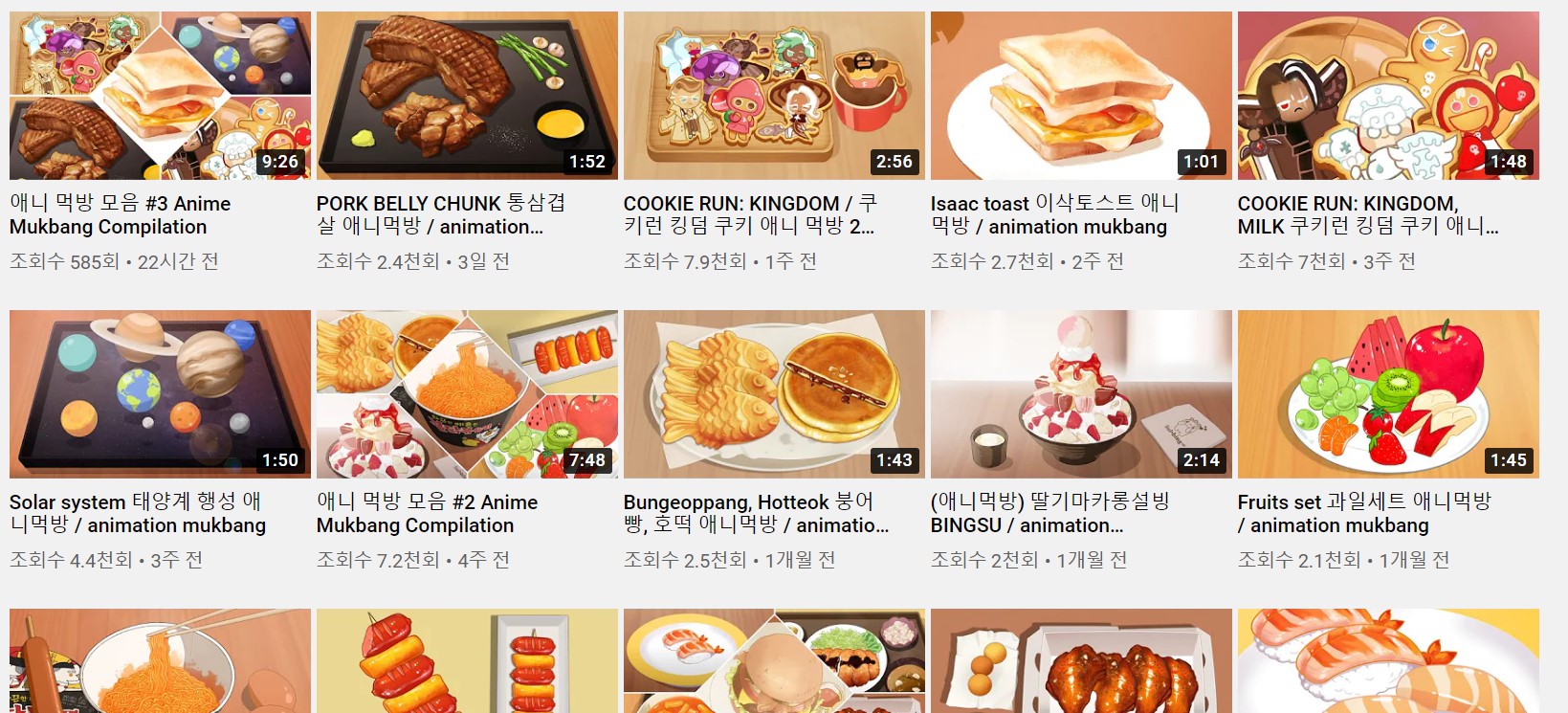Open the strawberry macaron BINGSU video
This screenshot has width=1568, height=713.
1081,394
